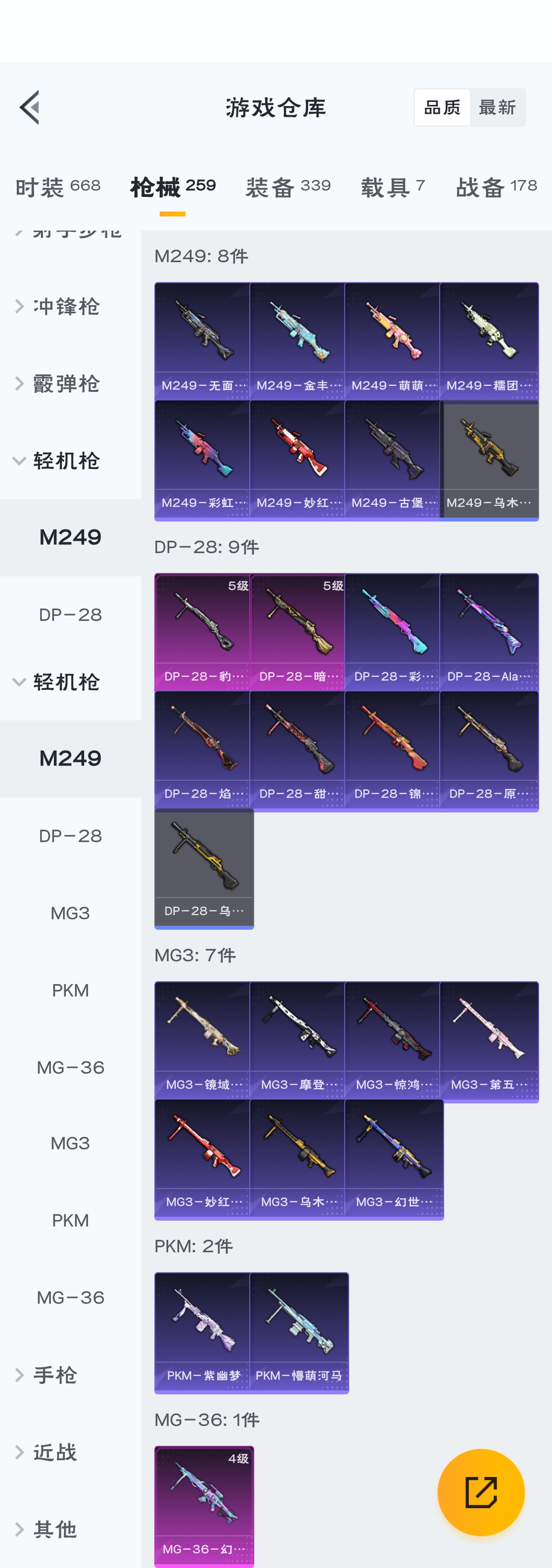
Task: Expand the 冲锋枪 category
Action: coord(66,306)
